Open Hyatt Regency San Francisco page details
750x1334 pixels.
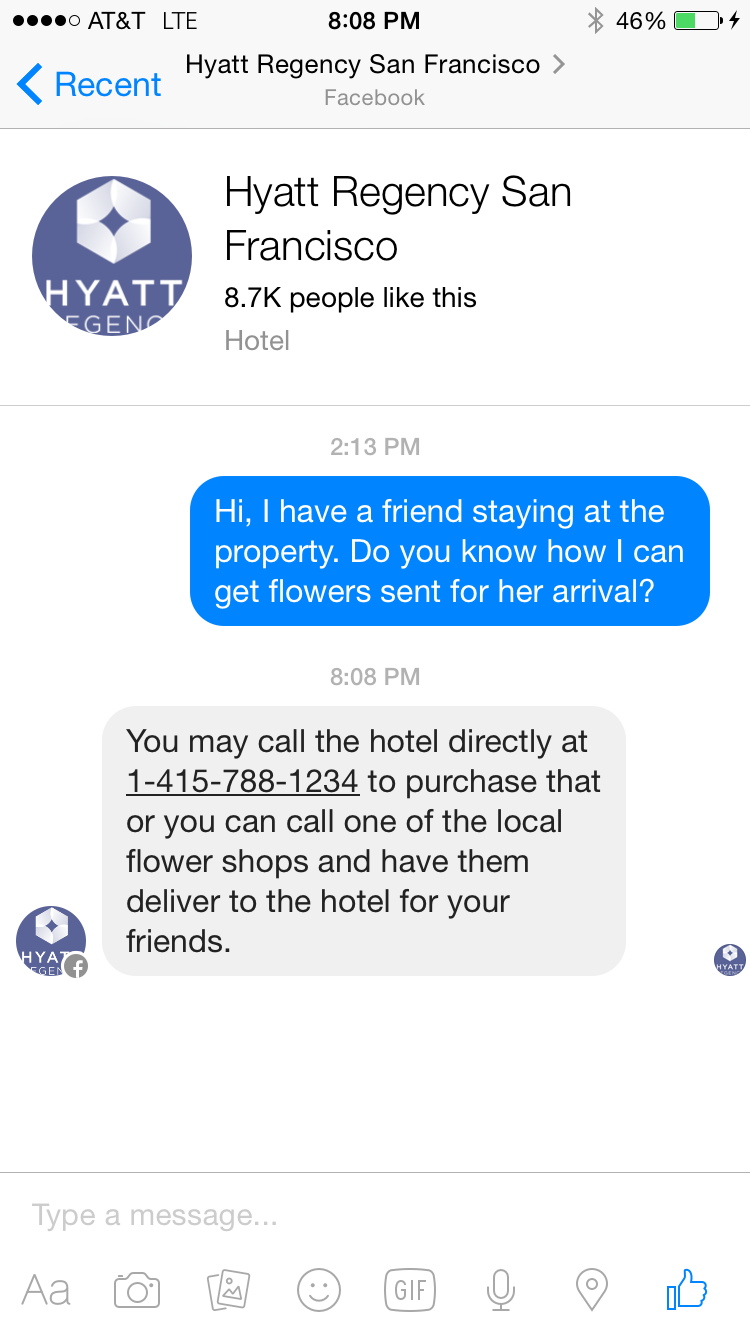[375, 66]
